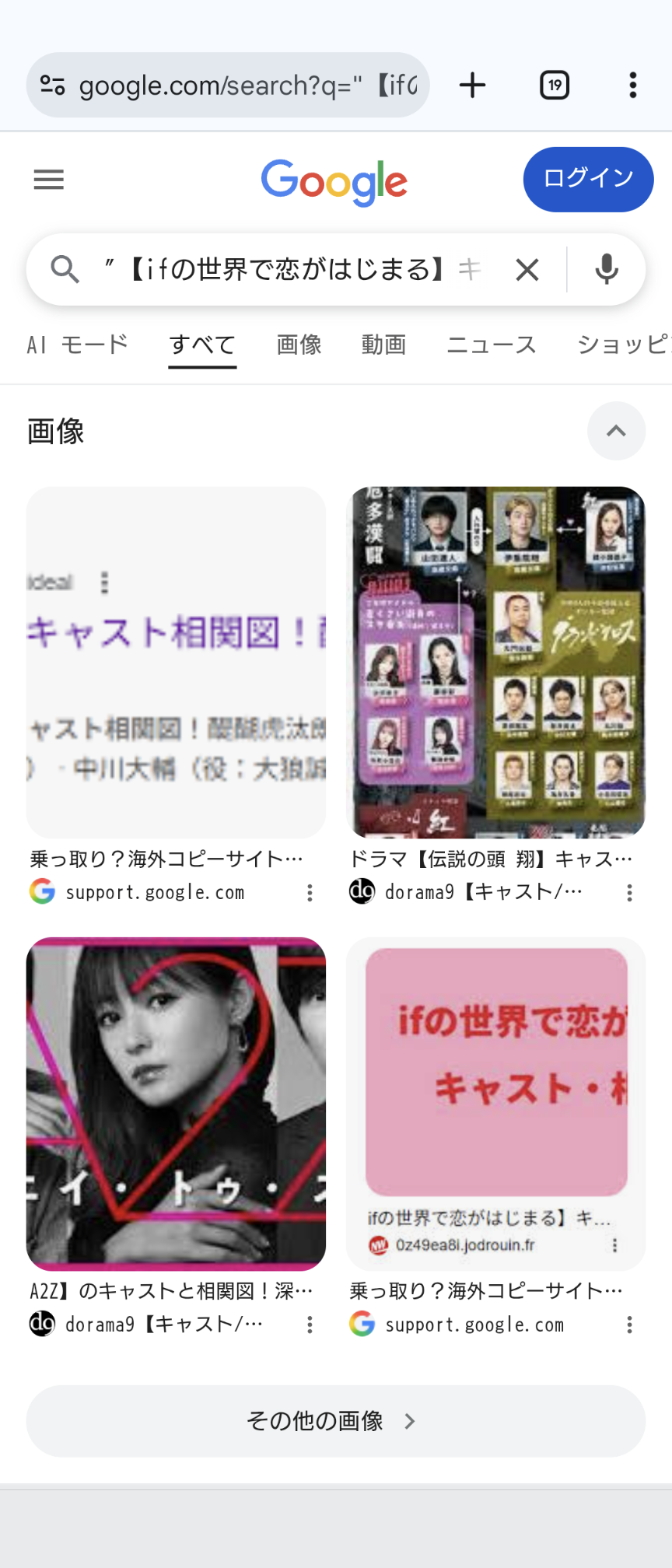Switch to the AI モード tab
This screenshot has width=672, height=1568.
point(77,345)
